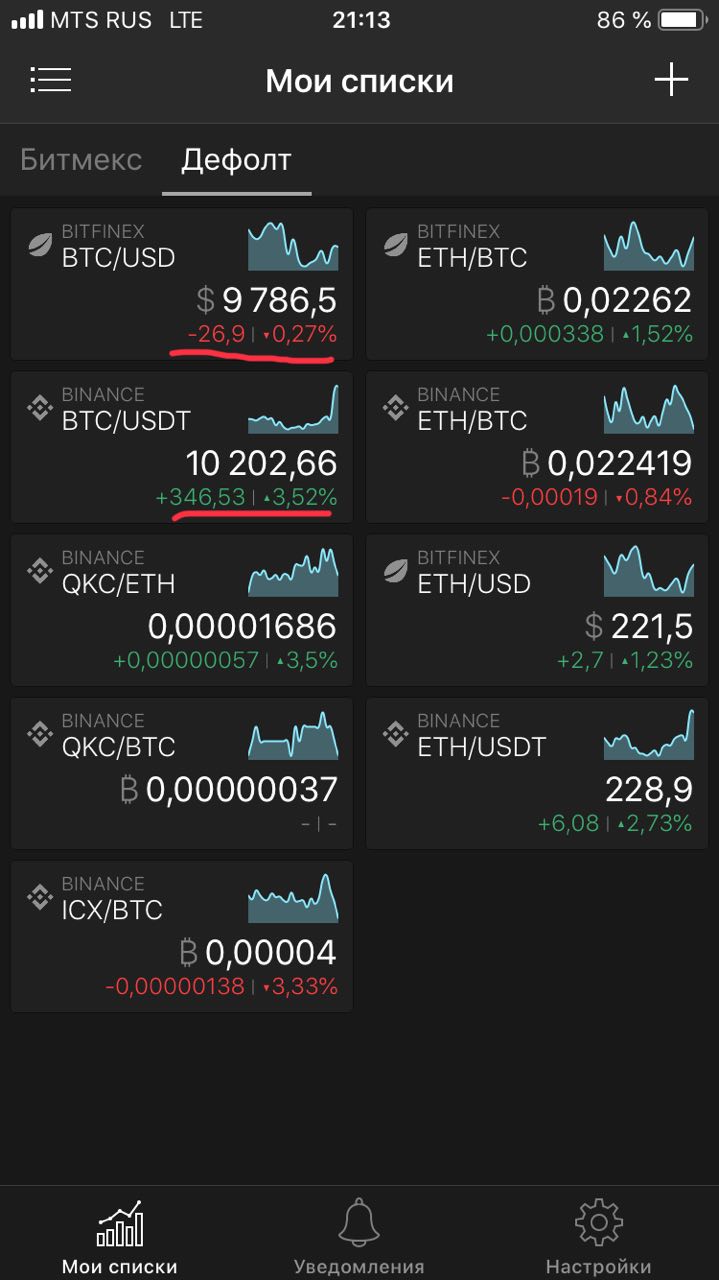
Task: Show details for Binance ETH/USDT
Action: tap(537, 773)
